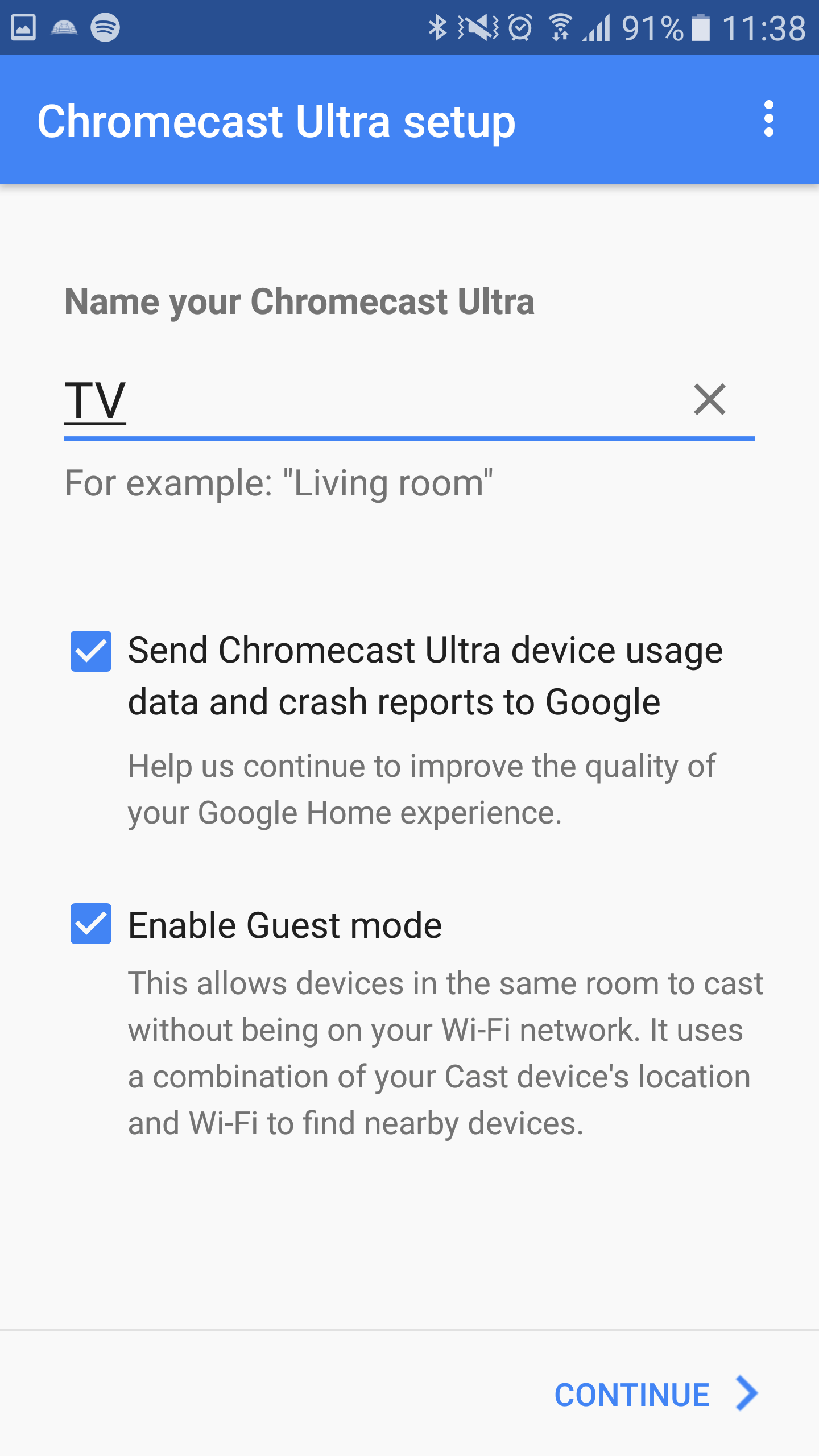This screenshot has height=1456, width=819.
Task: Open the overflow menu
Action: point(768,119)
